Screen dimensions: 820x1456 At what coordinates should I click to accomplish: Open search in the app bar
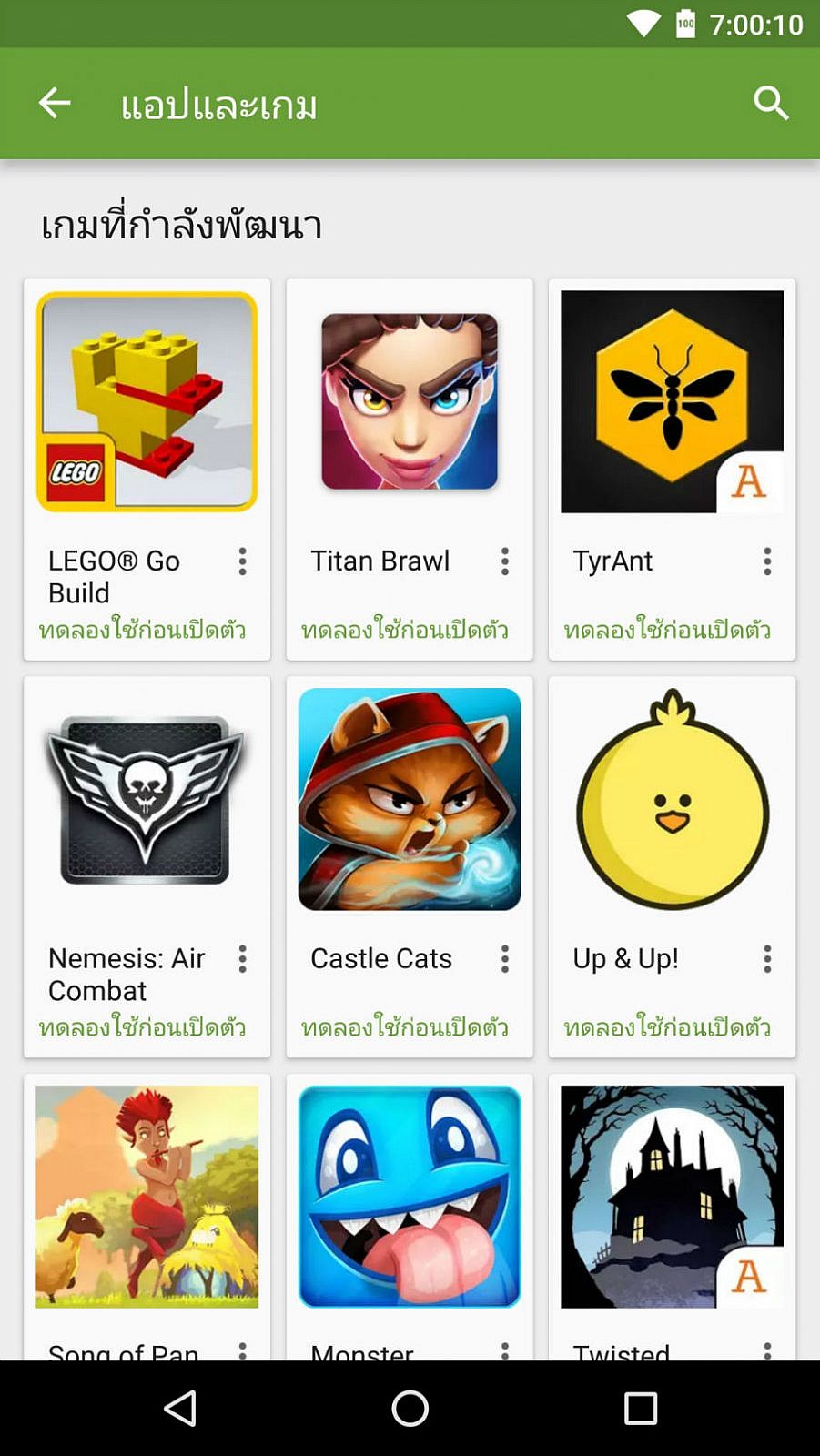click(771, 103)
